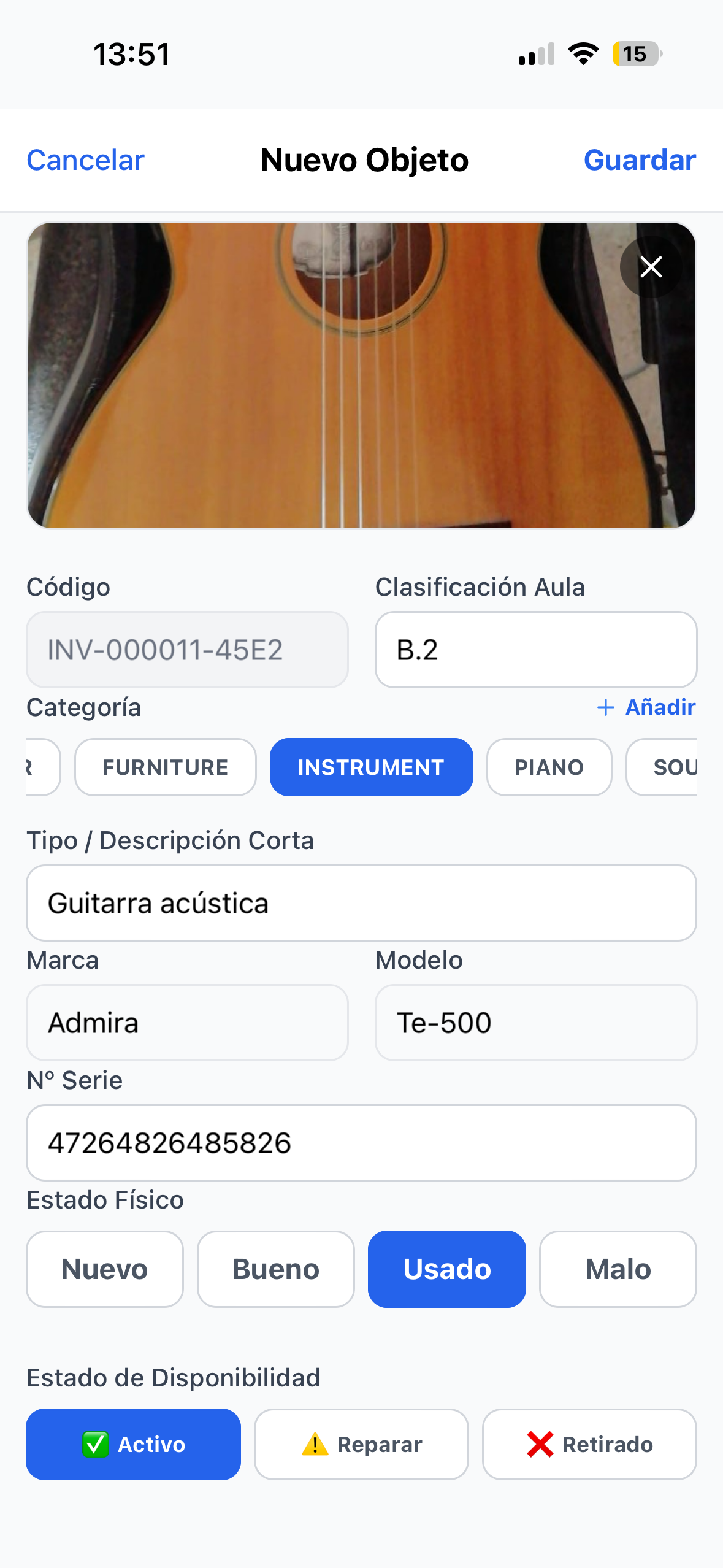Viewport: 723px width, 1568px height.
Task: Select the Nuevo physical condition option
Action: point(104,1269)
